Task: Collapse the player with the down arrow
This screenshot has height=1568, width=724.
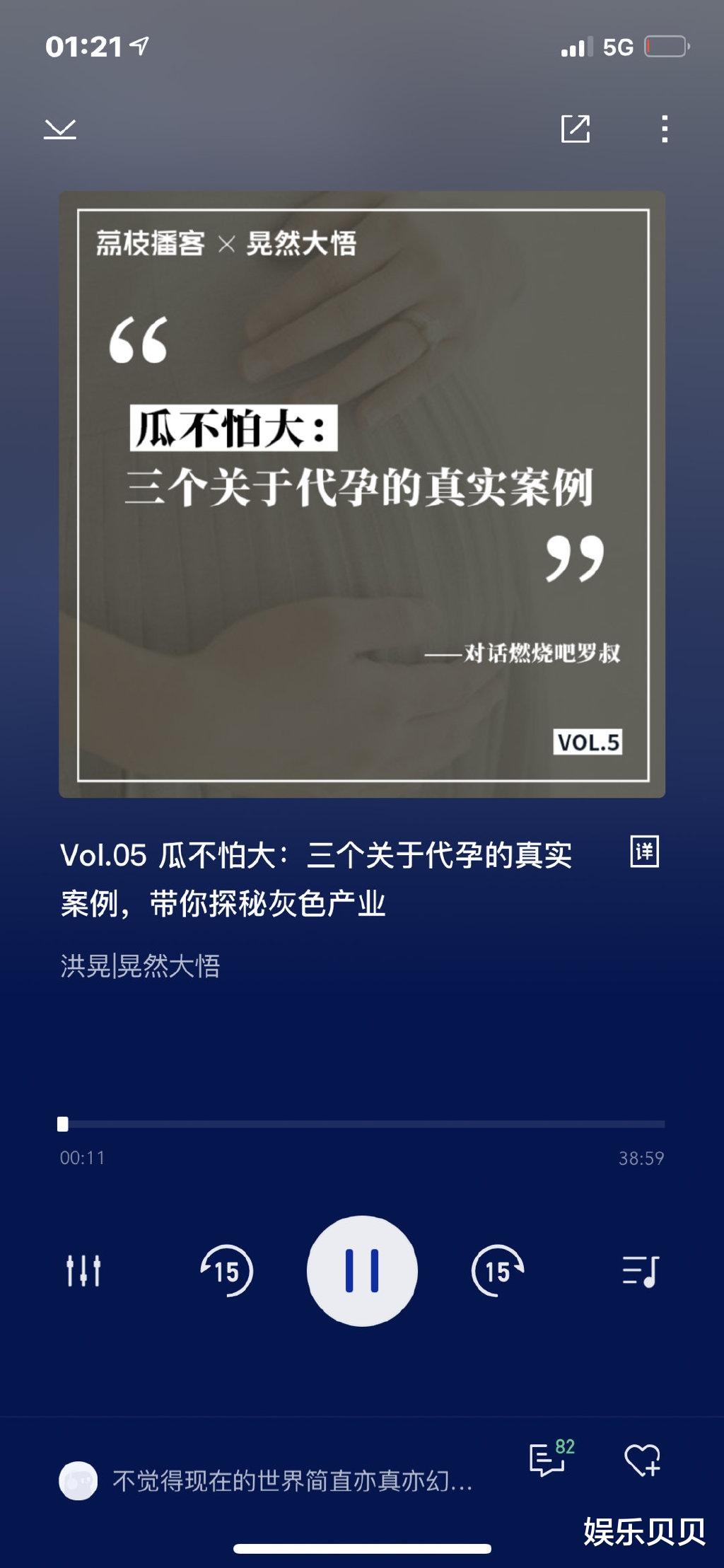Action: click(61, 129)
